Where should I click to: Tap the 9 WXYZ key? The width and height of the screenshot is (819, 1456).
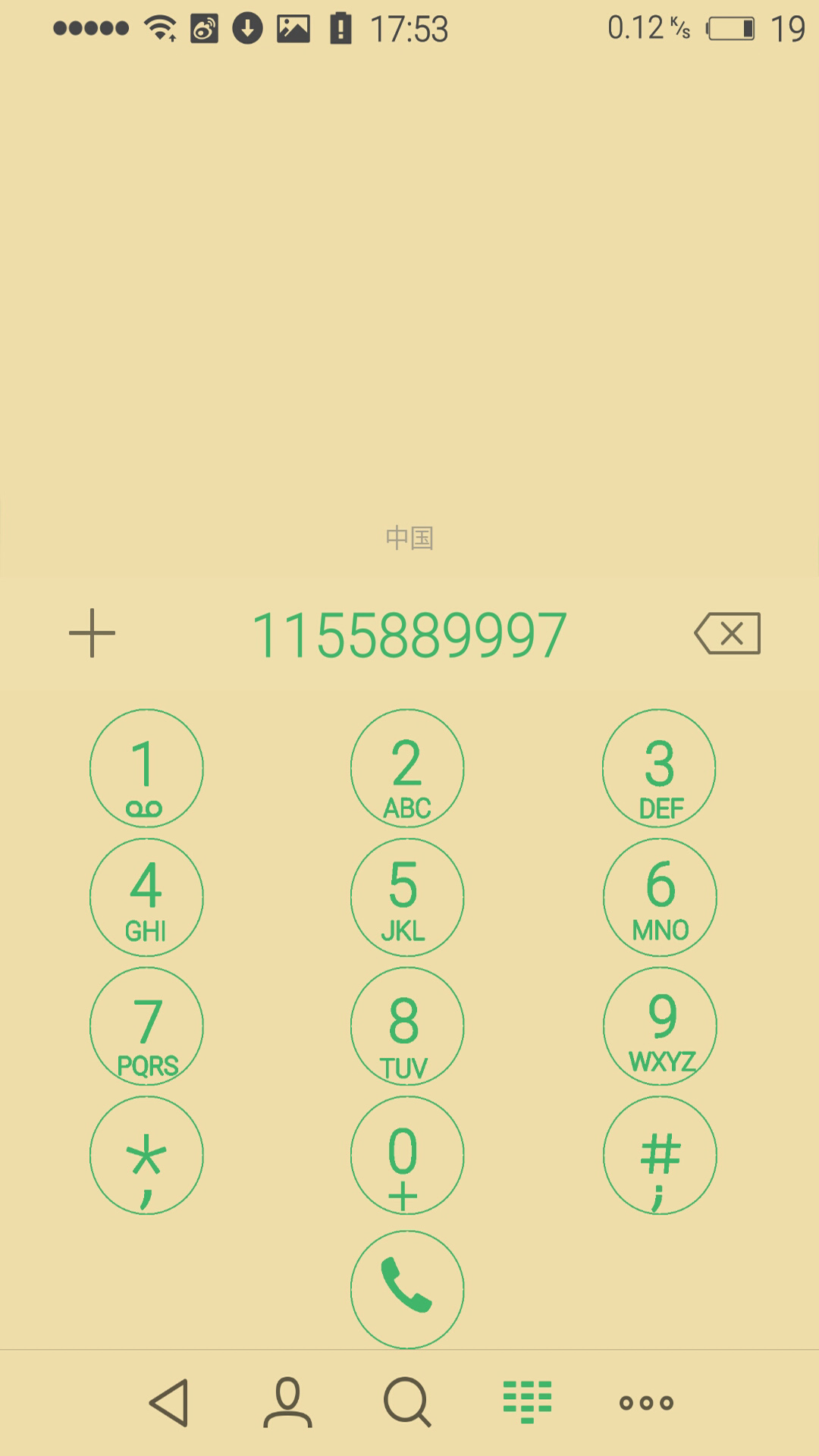[660, 1026]
